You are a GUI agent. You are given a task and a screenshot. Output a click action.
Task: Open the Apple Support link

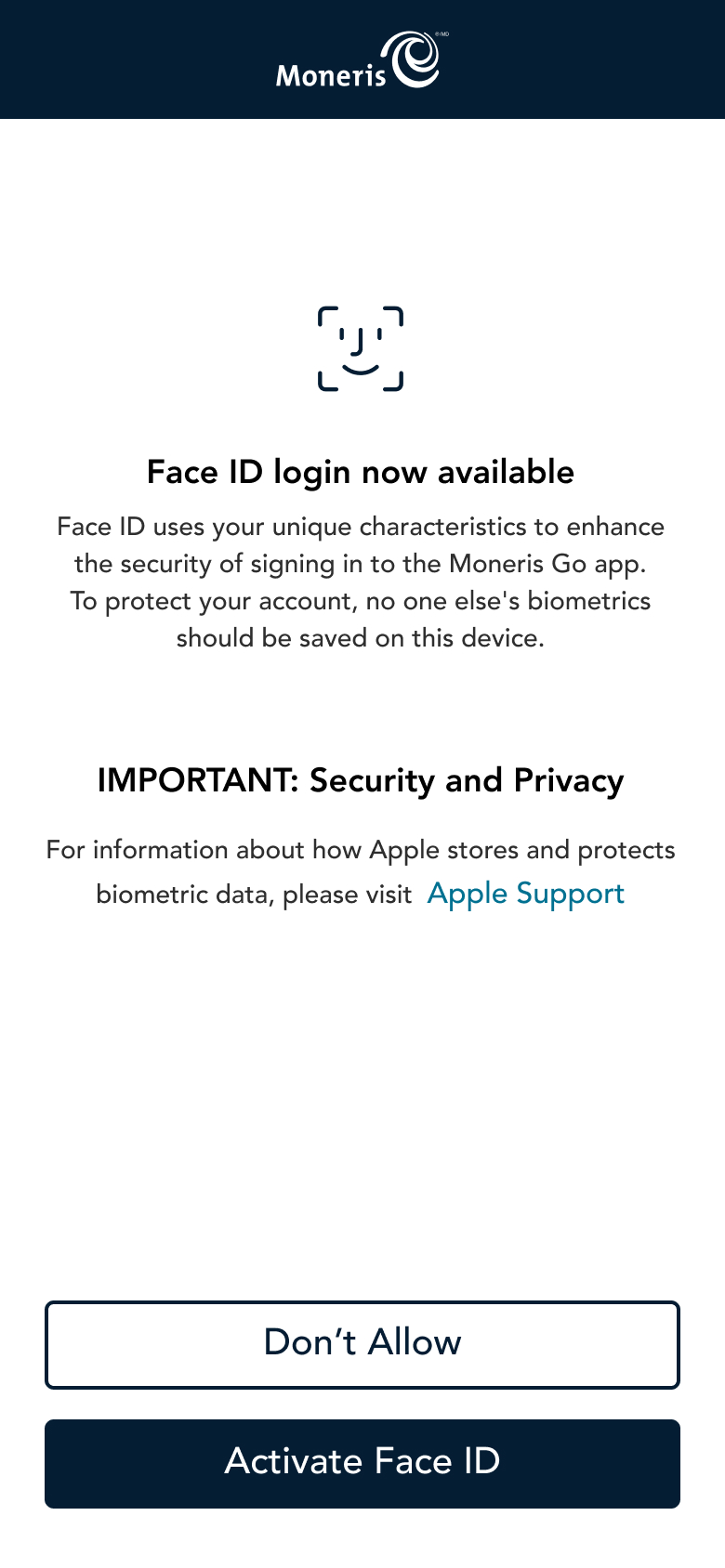526,895
